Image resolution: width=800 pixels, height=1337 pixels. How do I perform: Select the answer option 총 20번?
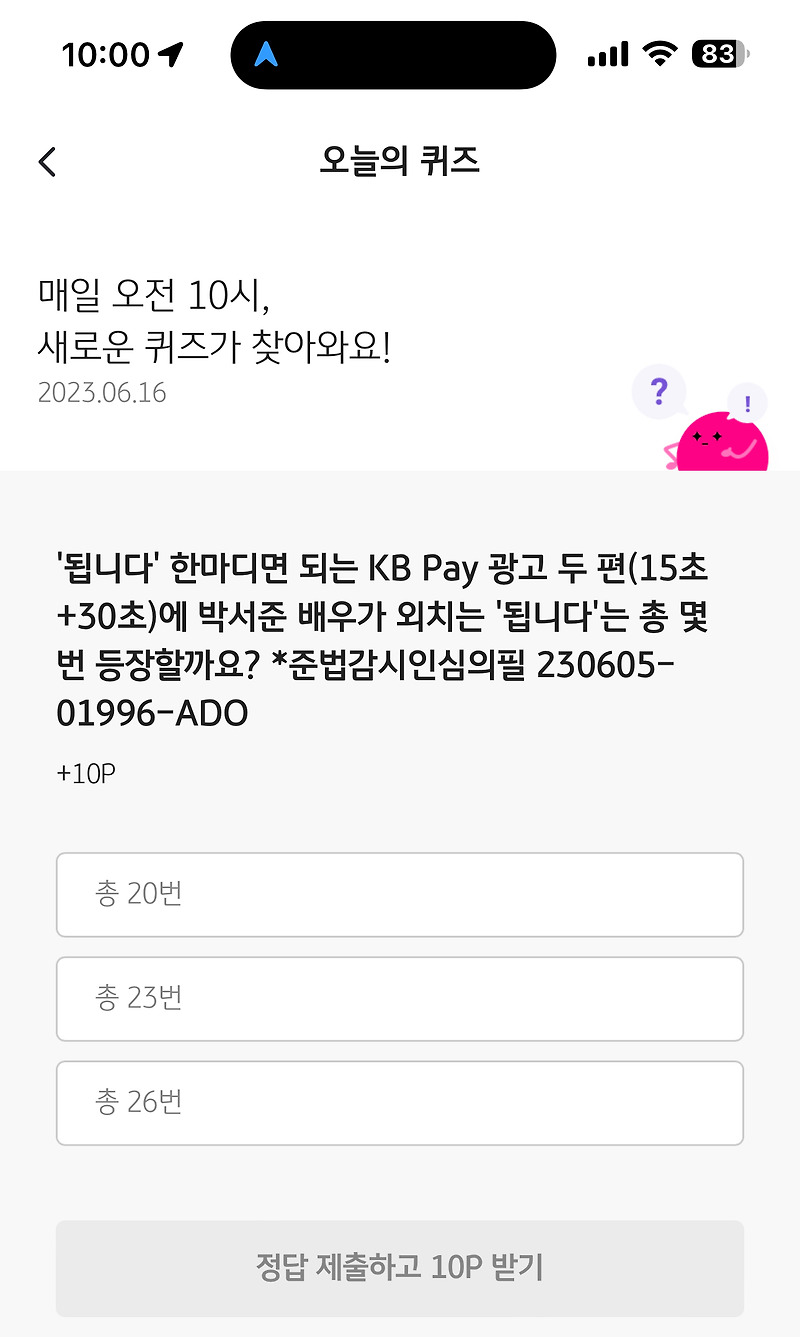400,895
